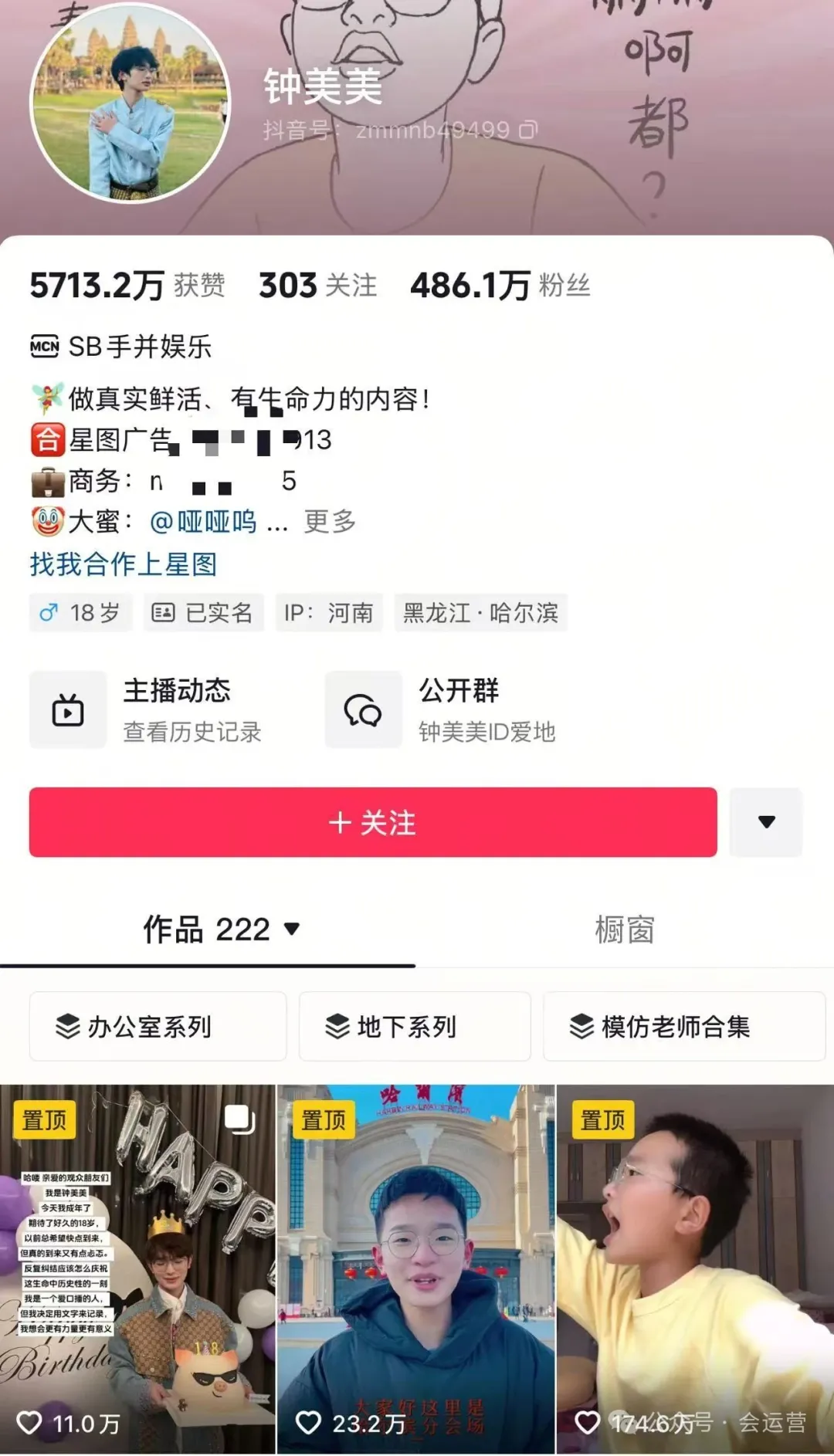Copy the 抖音号 with the copy icon
The height and width of the screenshot is (1456, 834).
pyautogui.click(x=528, y=130)
